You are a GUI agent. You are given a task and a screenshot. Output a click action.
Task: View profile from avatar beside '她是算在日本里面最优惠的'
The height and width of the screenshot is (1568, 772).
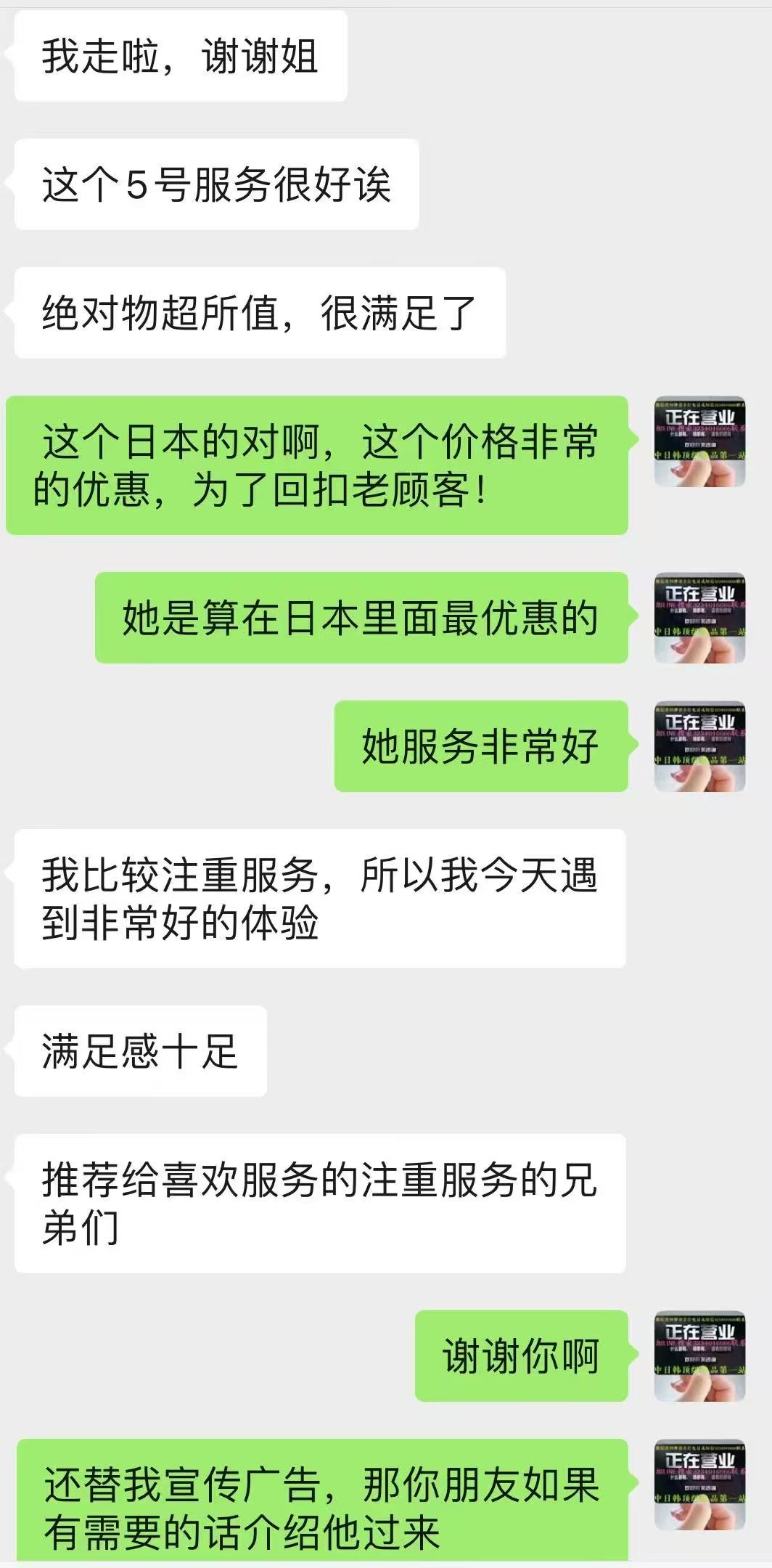pyautogui.click(x=699, y=618)
